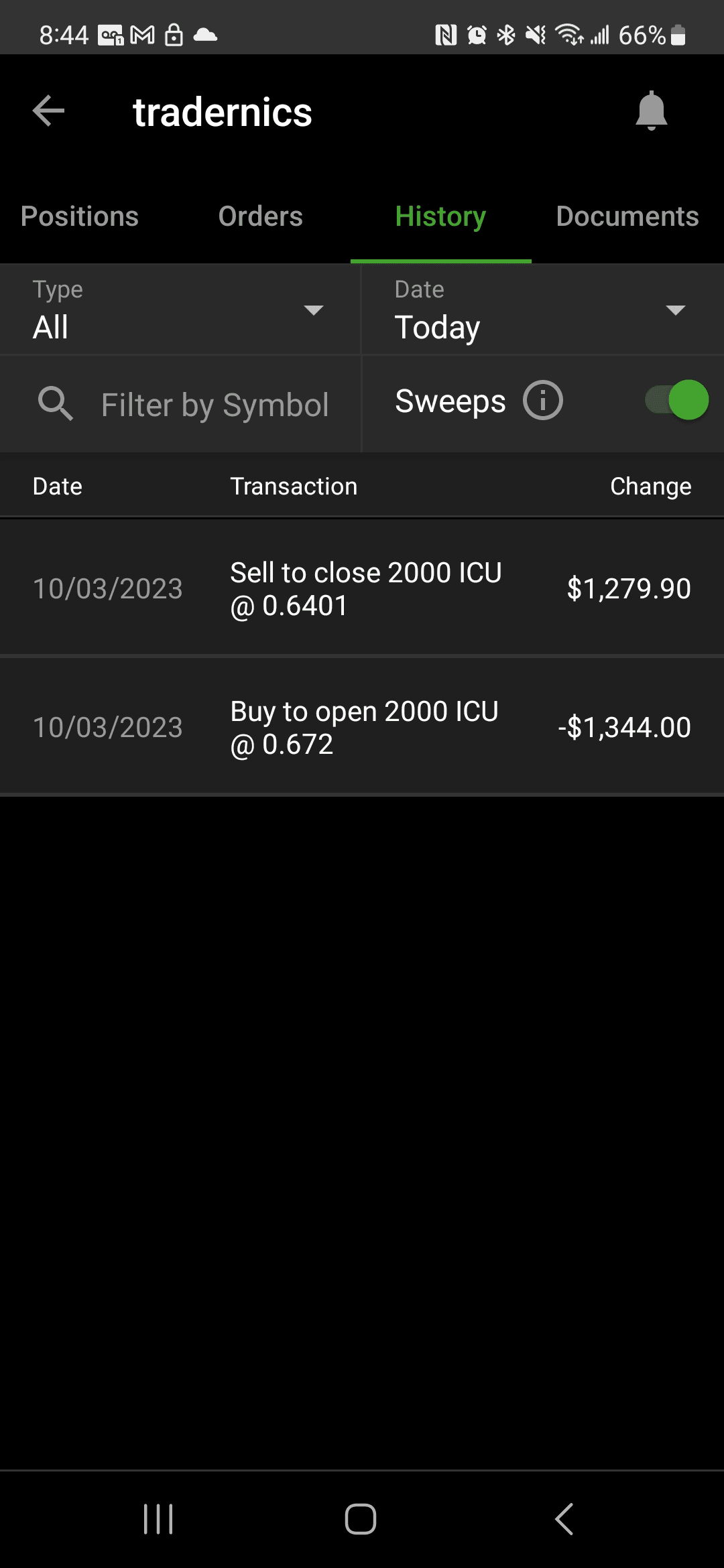
Task: Expand the Date dropdown showing Today
Action: pyautogui.click(x=542, y=310)
